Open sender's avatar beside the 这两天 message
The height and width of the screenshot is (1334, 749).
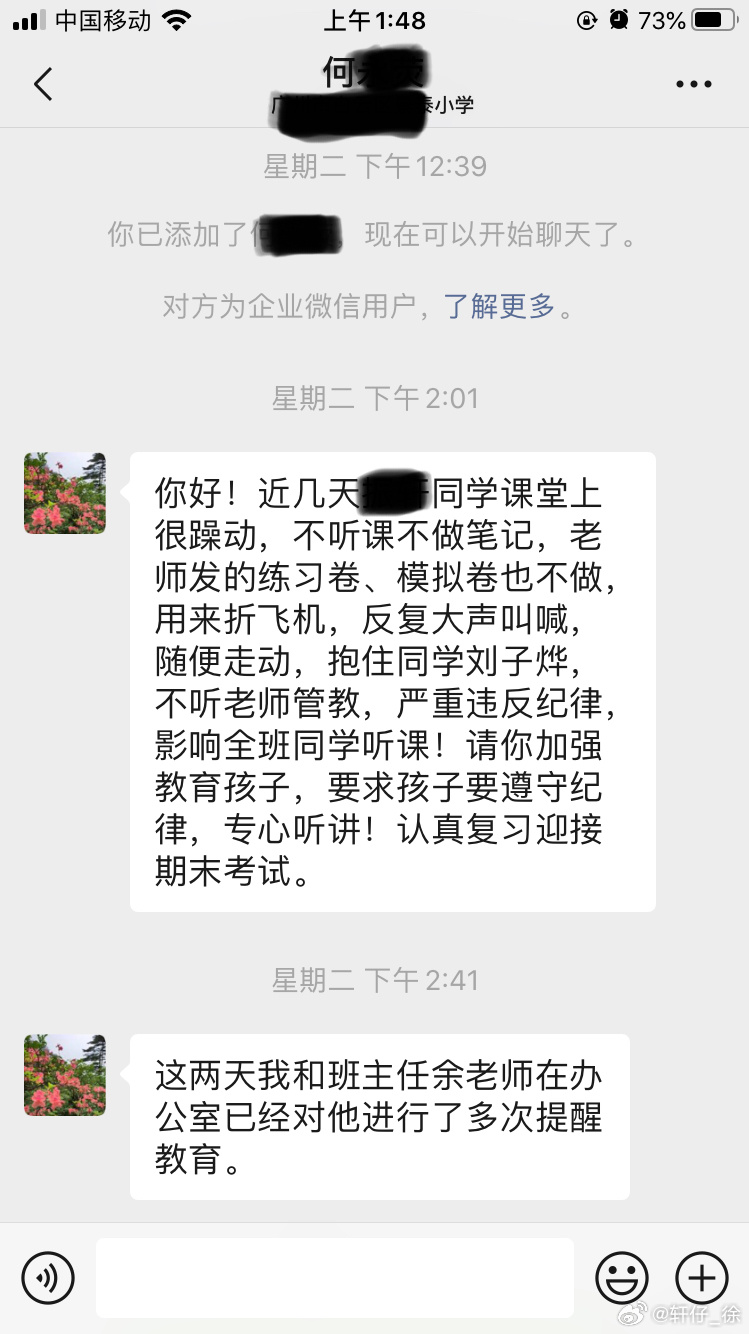(65, 1075)
